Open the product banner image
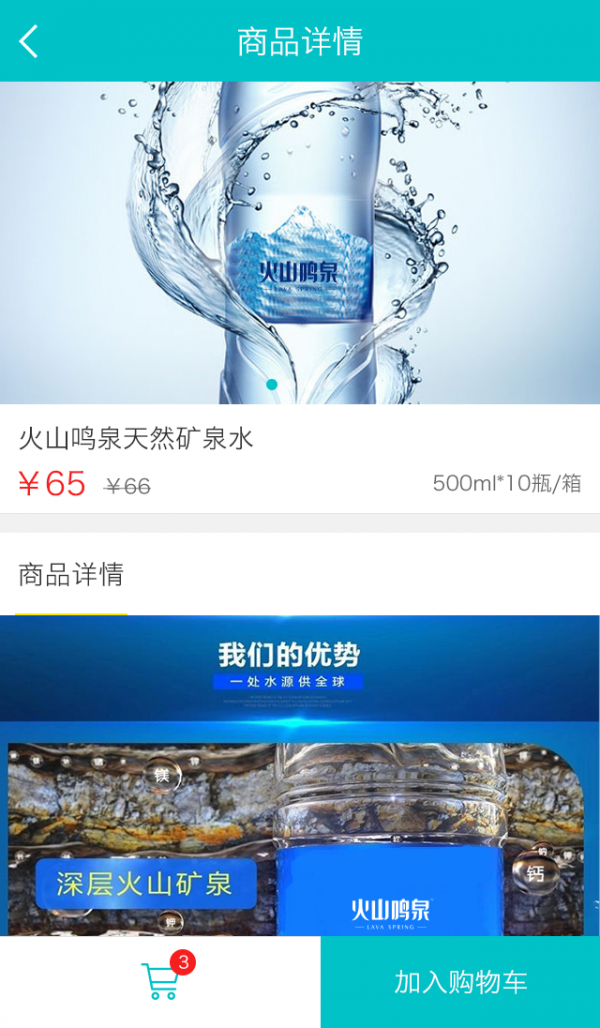Screen dimensions: 600x1028 300,242
